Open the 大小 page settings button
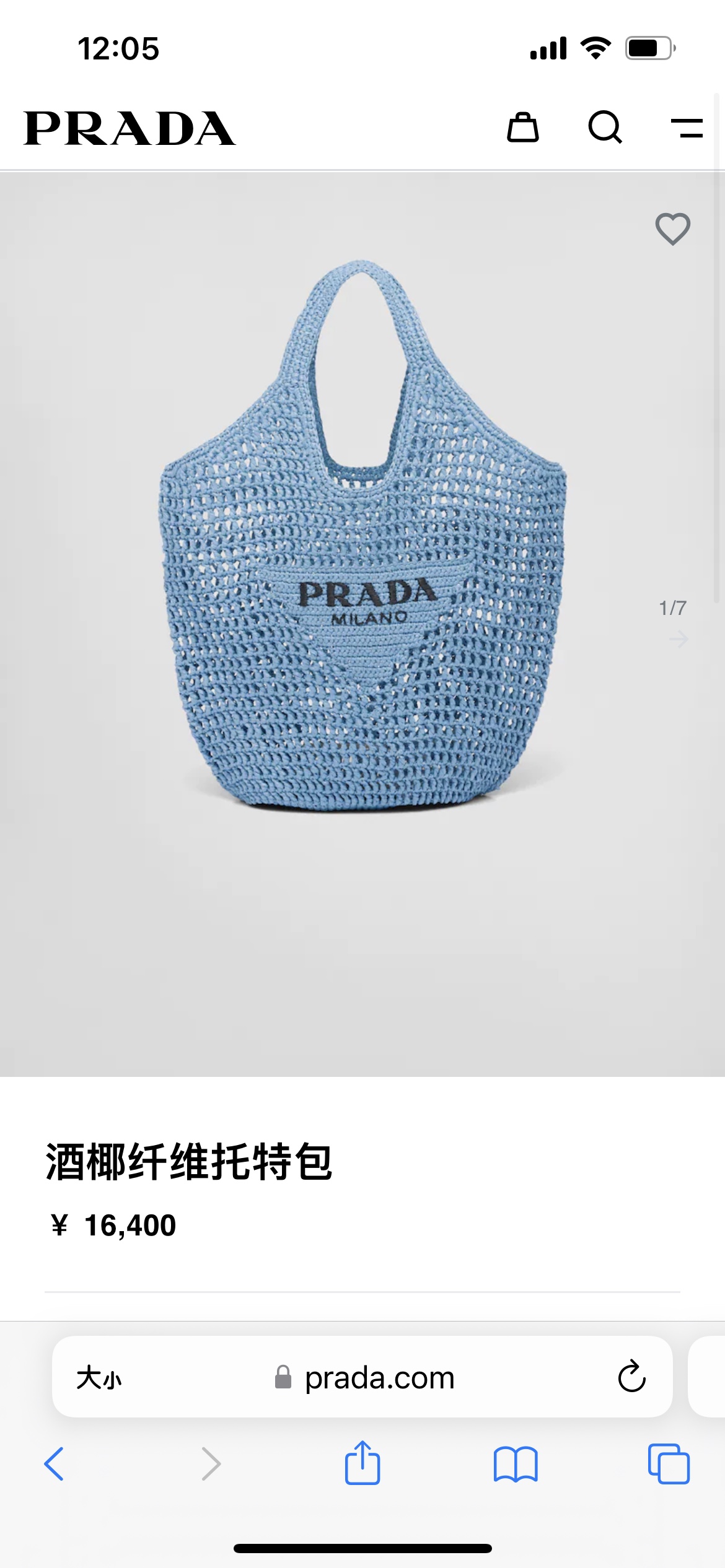725x1568 pixels. click(99, 1378)
